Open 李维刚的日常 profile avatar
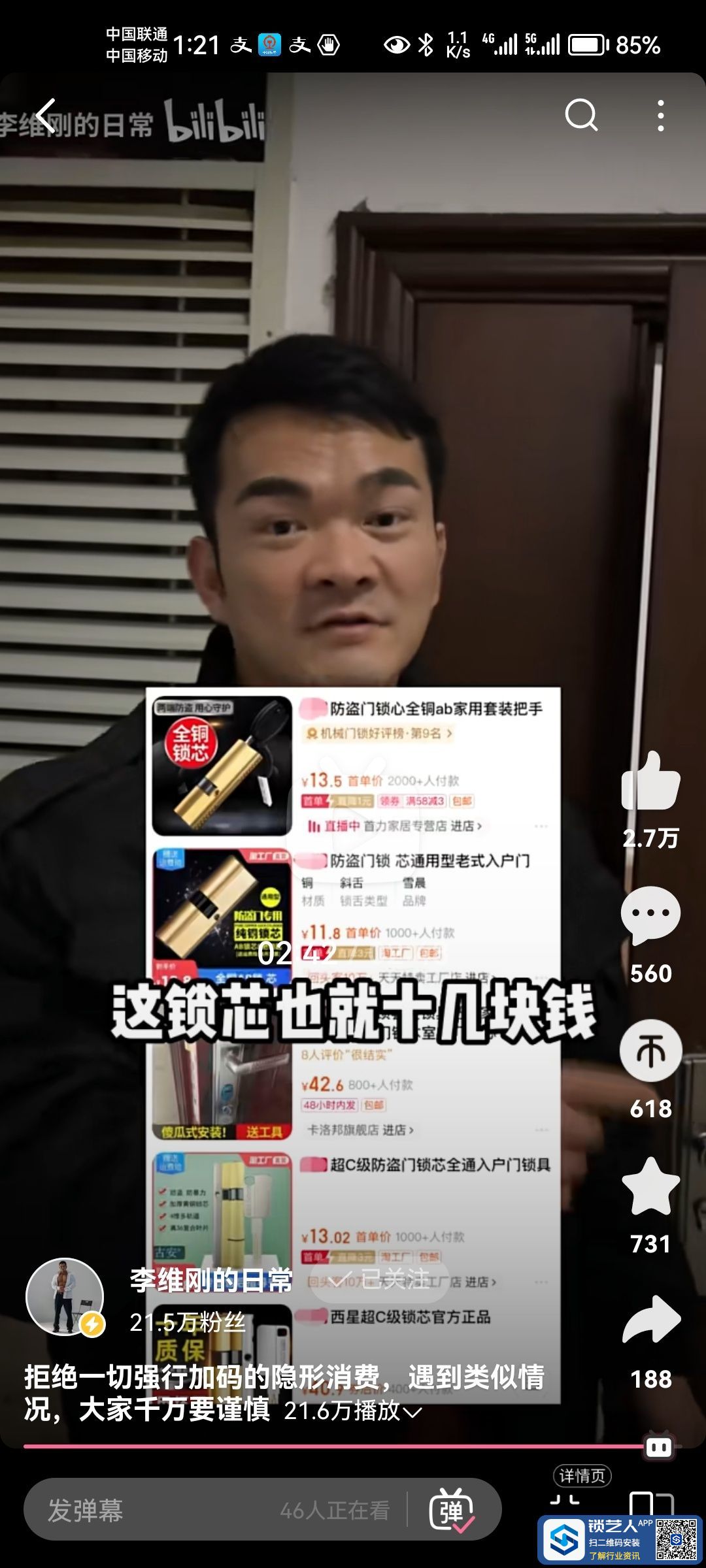The image size is (706, 1568). (65, 1297)
